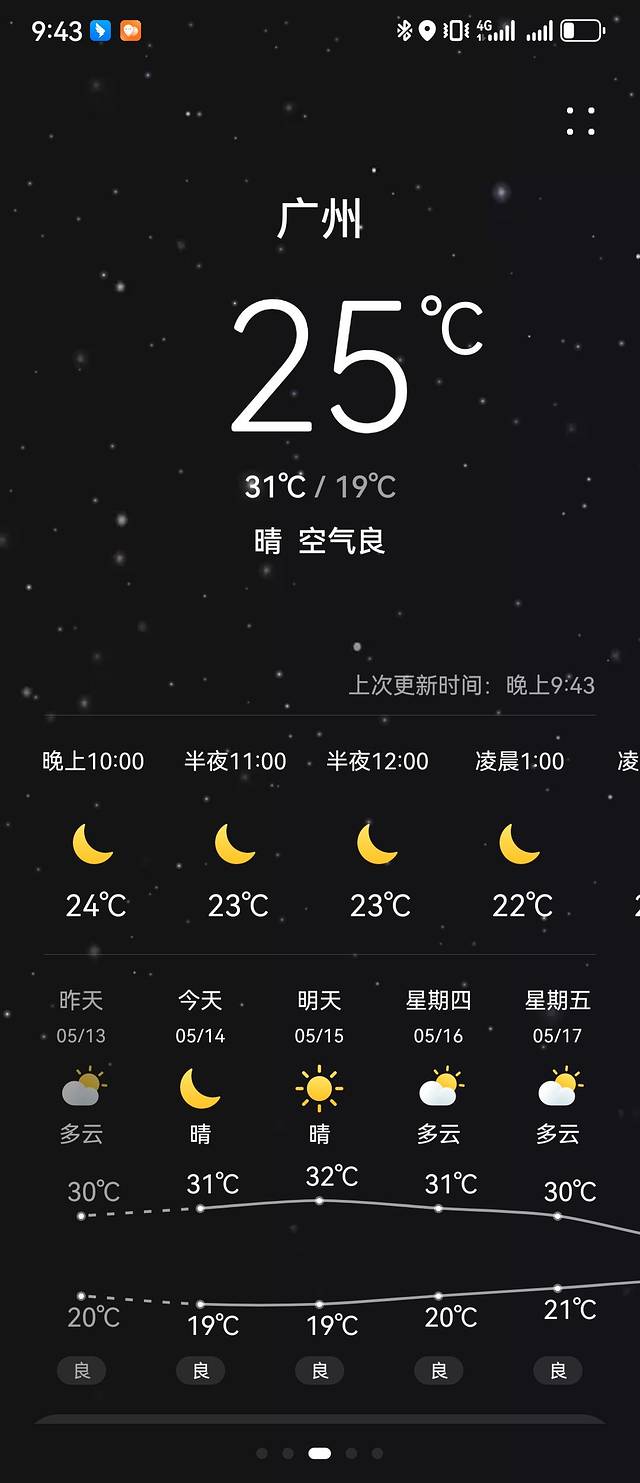Image resolution: width=640 pixels, height=1483 pixels.
Task: Tap the highlighted page indicator dot
Action: click(x=319, y=1453)
